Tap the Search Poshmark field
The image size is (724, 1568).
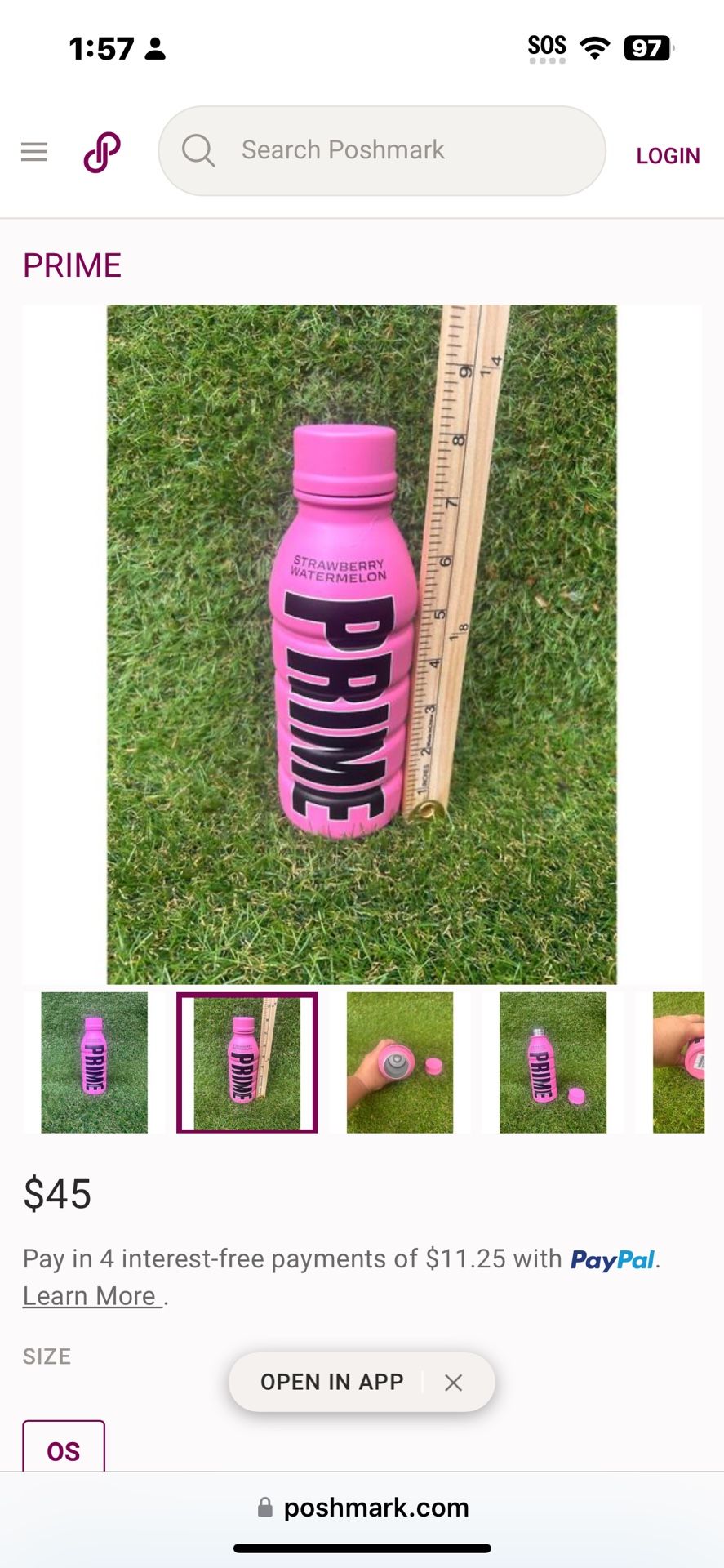381,151
